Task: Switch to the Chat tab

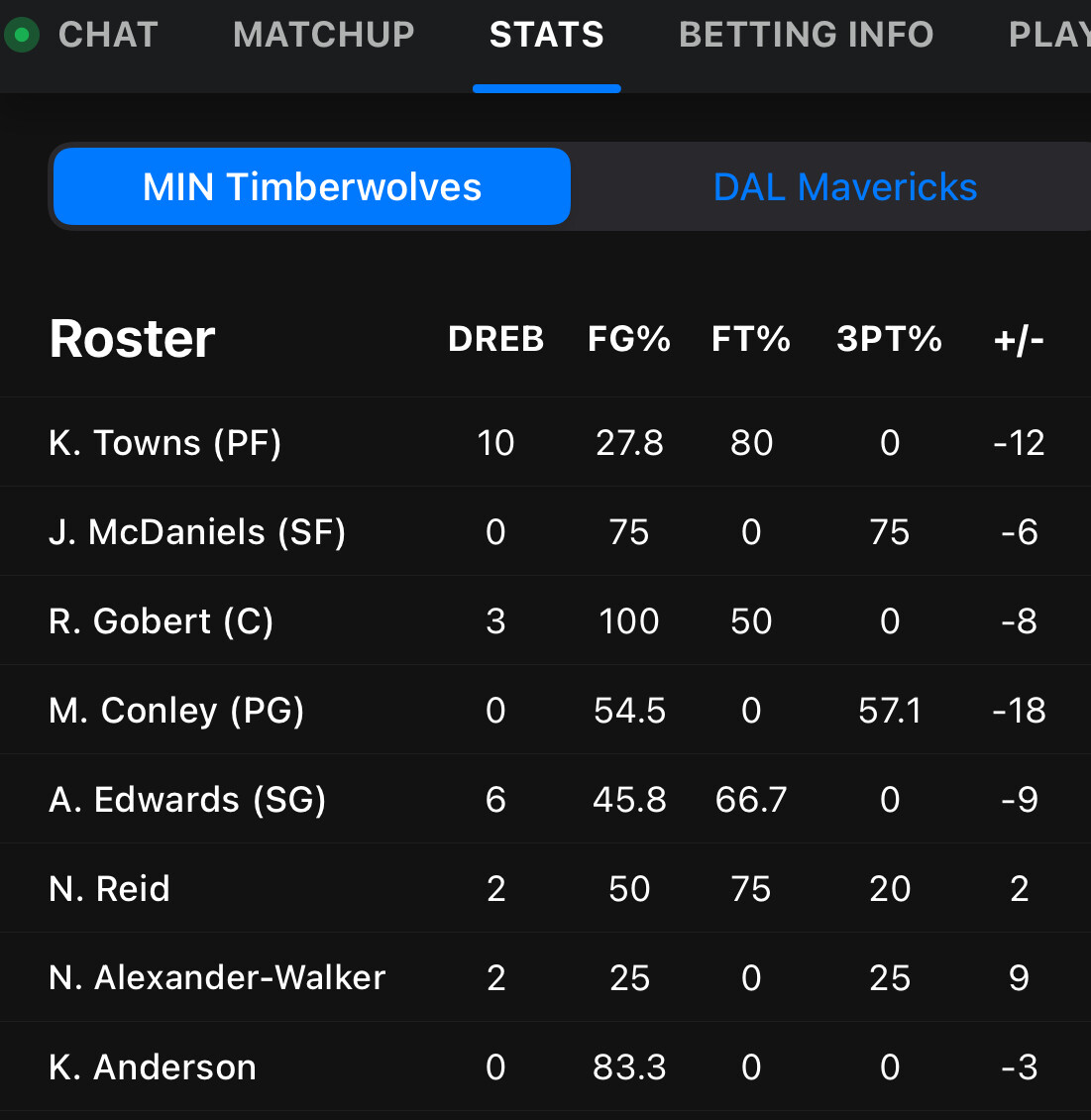Action: click(107, 36)
